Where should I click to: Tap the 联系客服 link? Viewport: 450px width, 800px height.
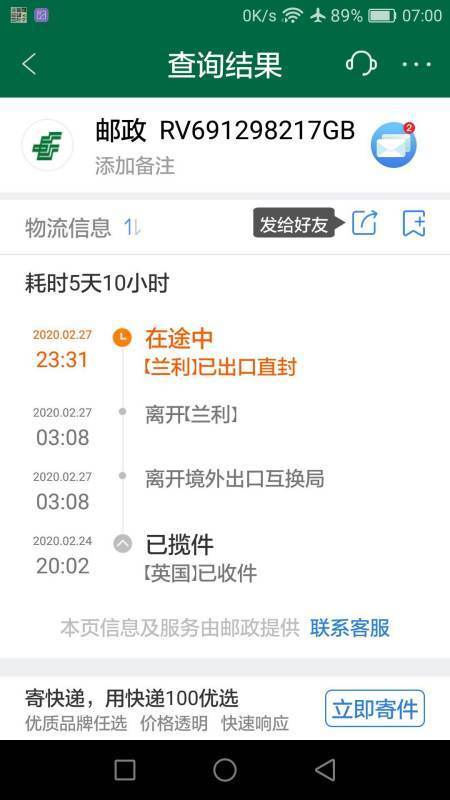pyautogui.click(x=349, y=628)
